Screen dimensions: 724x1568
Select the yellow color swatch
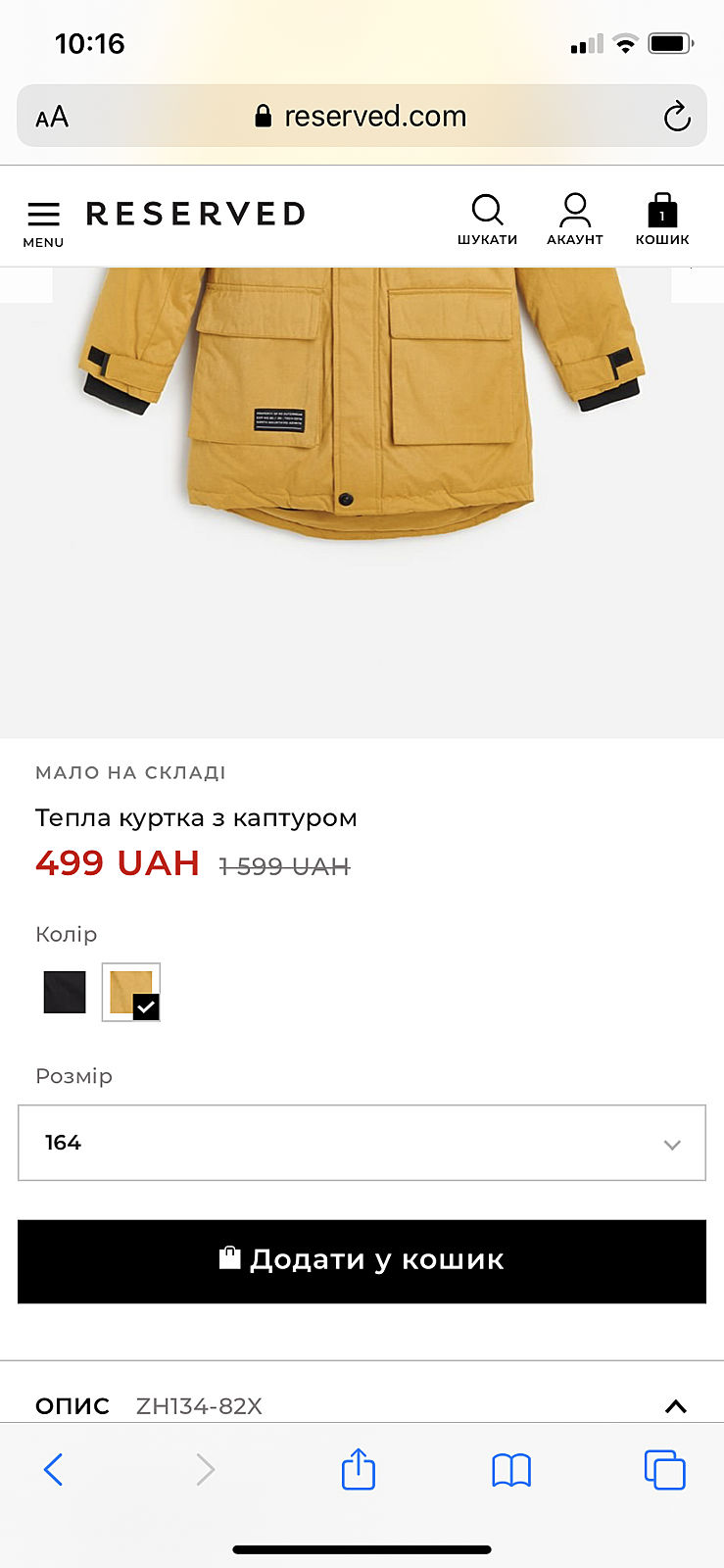pyautogui.click(x=131, y=992)
